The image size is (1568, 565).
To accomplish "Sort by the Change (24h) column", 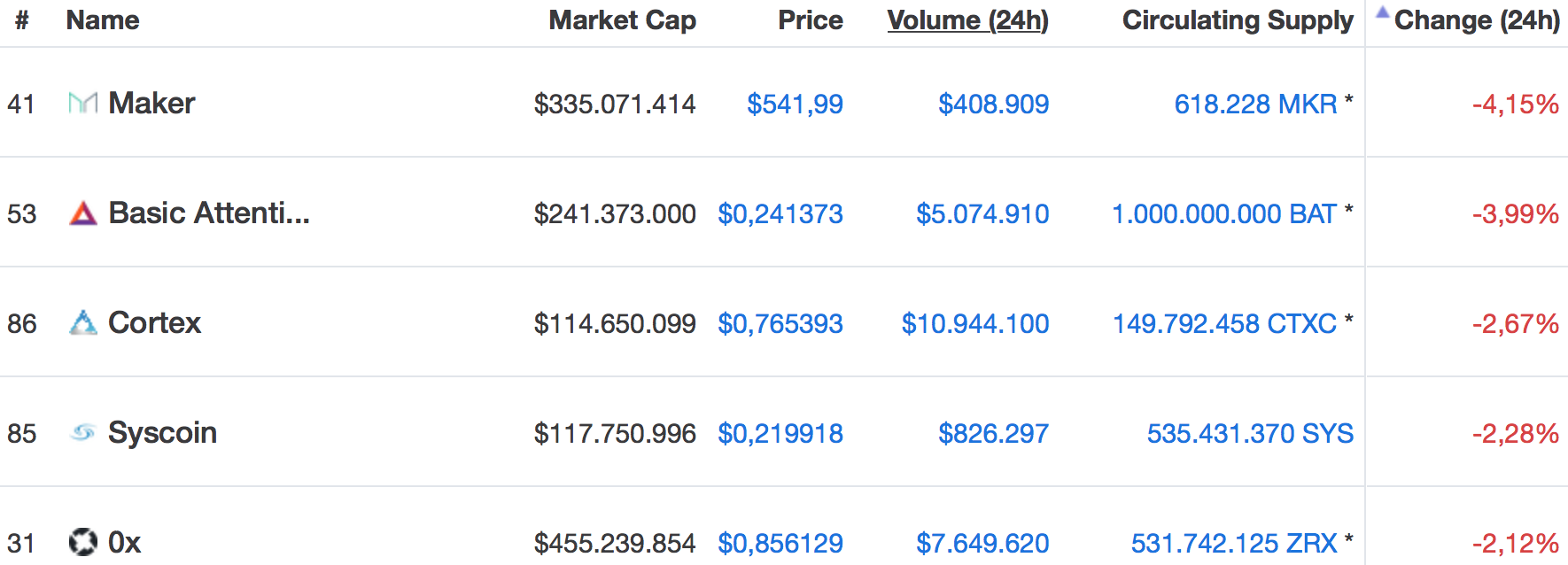I will click(1476, 20).
